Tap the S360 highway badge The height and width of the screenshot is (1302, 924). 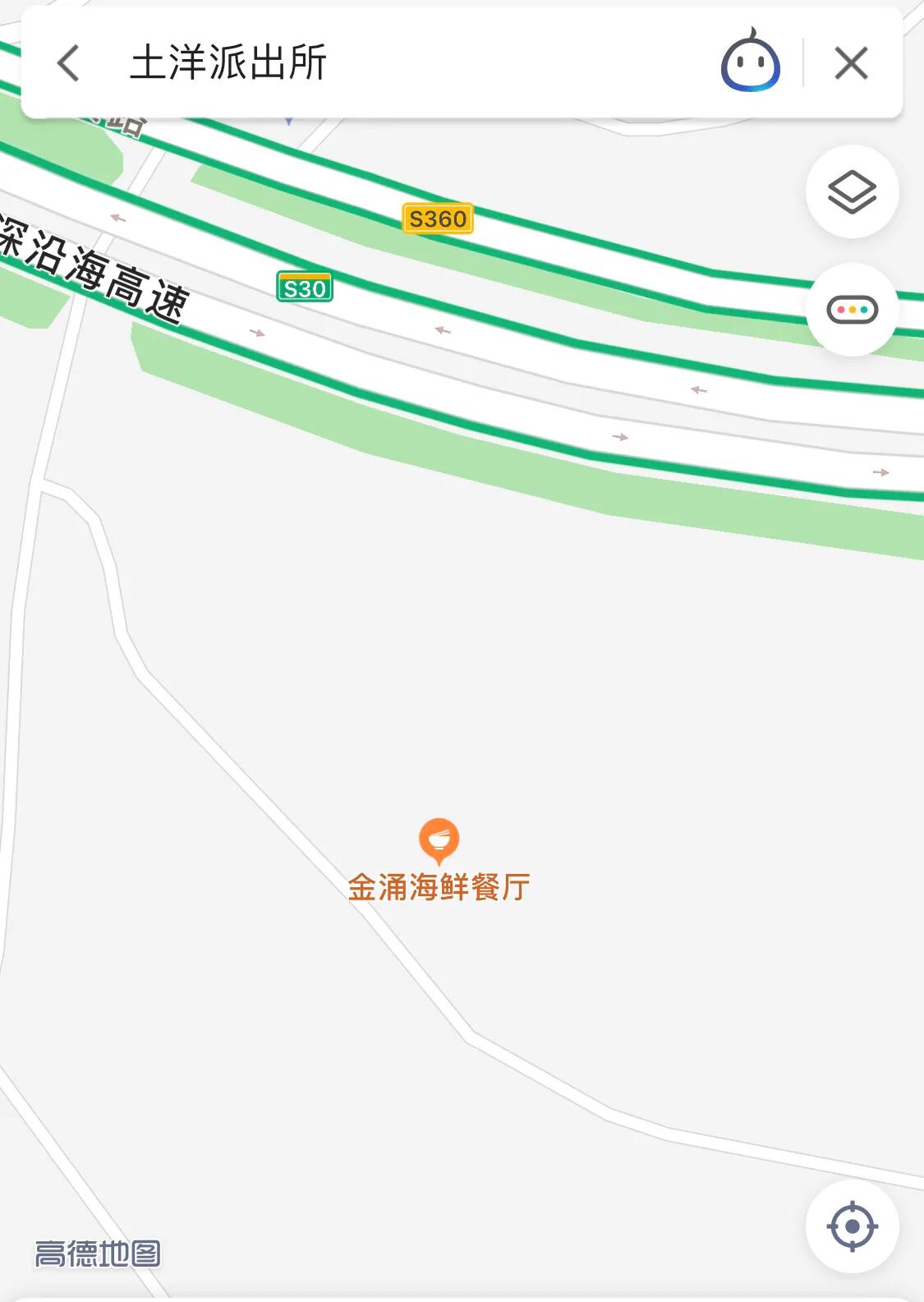439,219
